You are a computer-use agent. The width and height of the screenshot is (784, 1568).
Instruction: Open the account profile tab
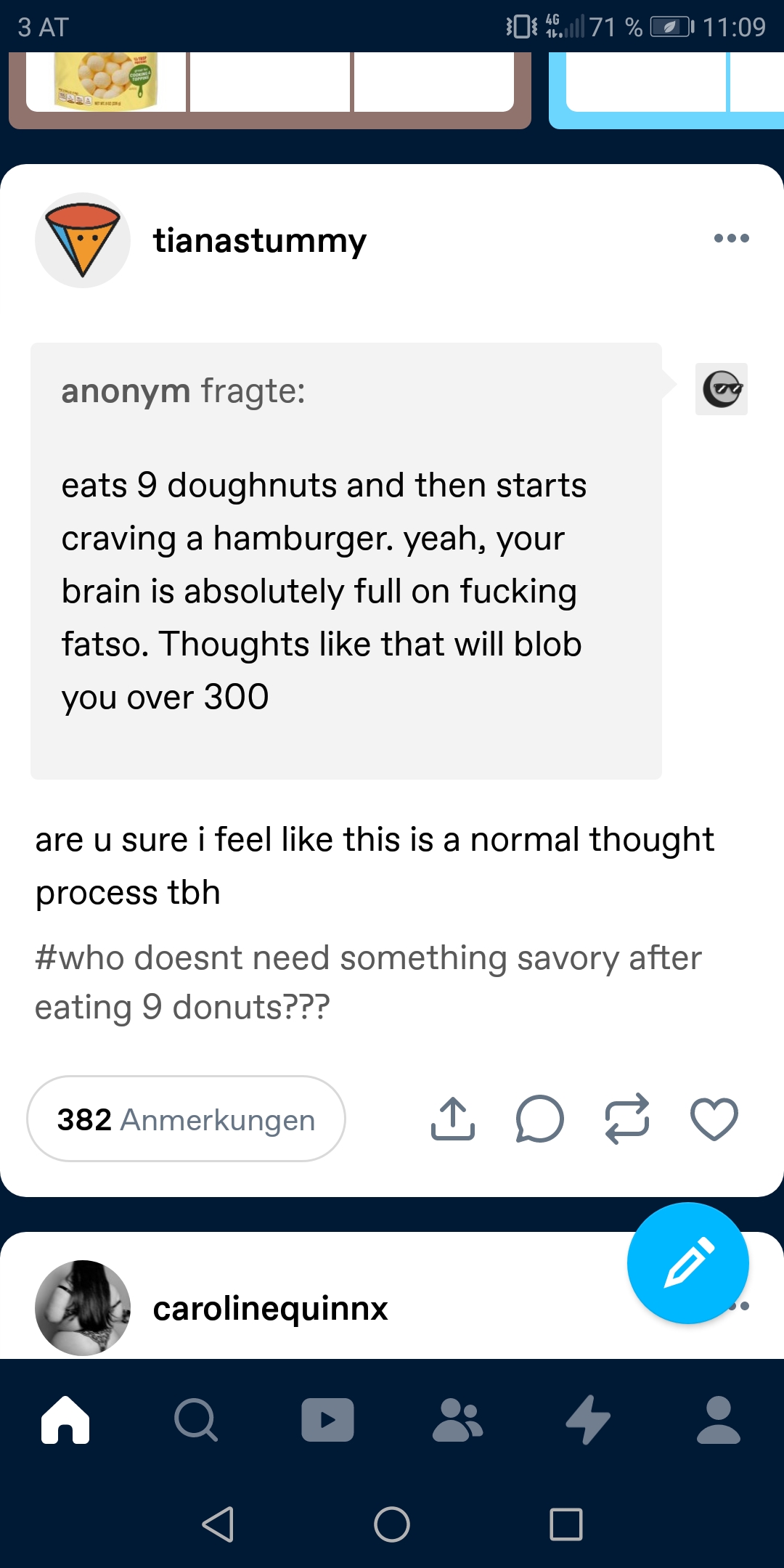click(718, 1419)
